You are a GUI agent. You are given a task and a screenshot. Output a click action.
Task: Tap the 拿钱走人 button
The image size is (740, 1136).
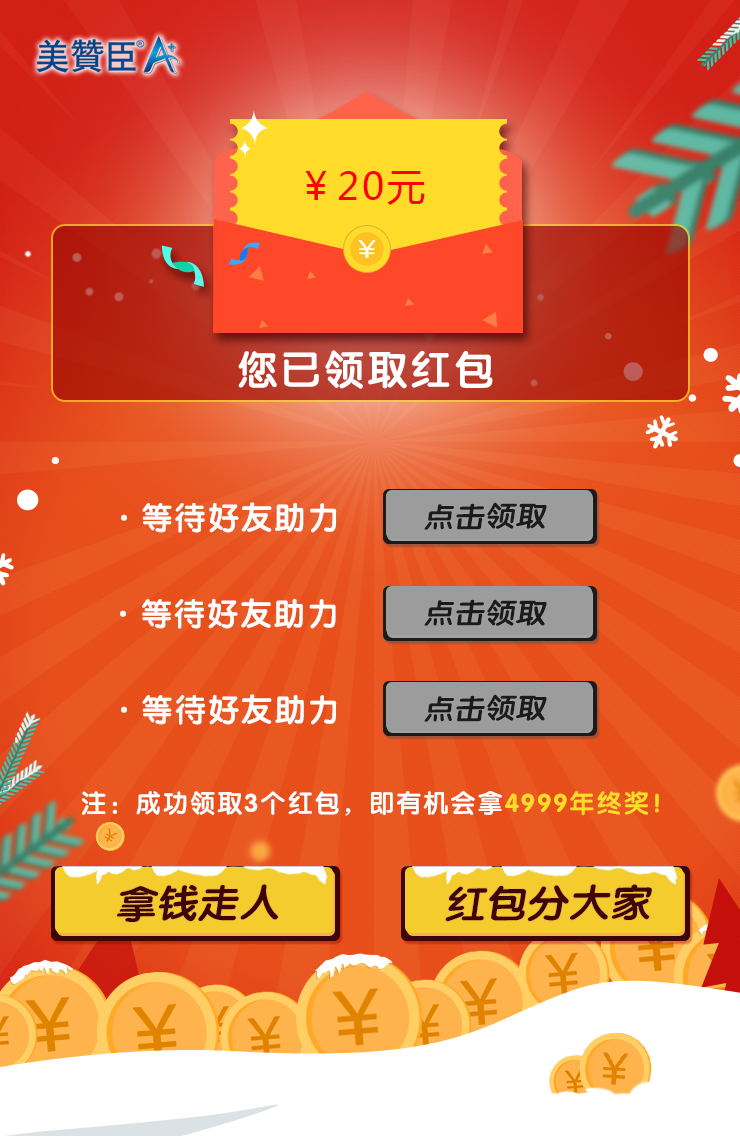[x=196, y=903]
